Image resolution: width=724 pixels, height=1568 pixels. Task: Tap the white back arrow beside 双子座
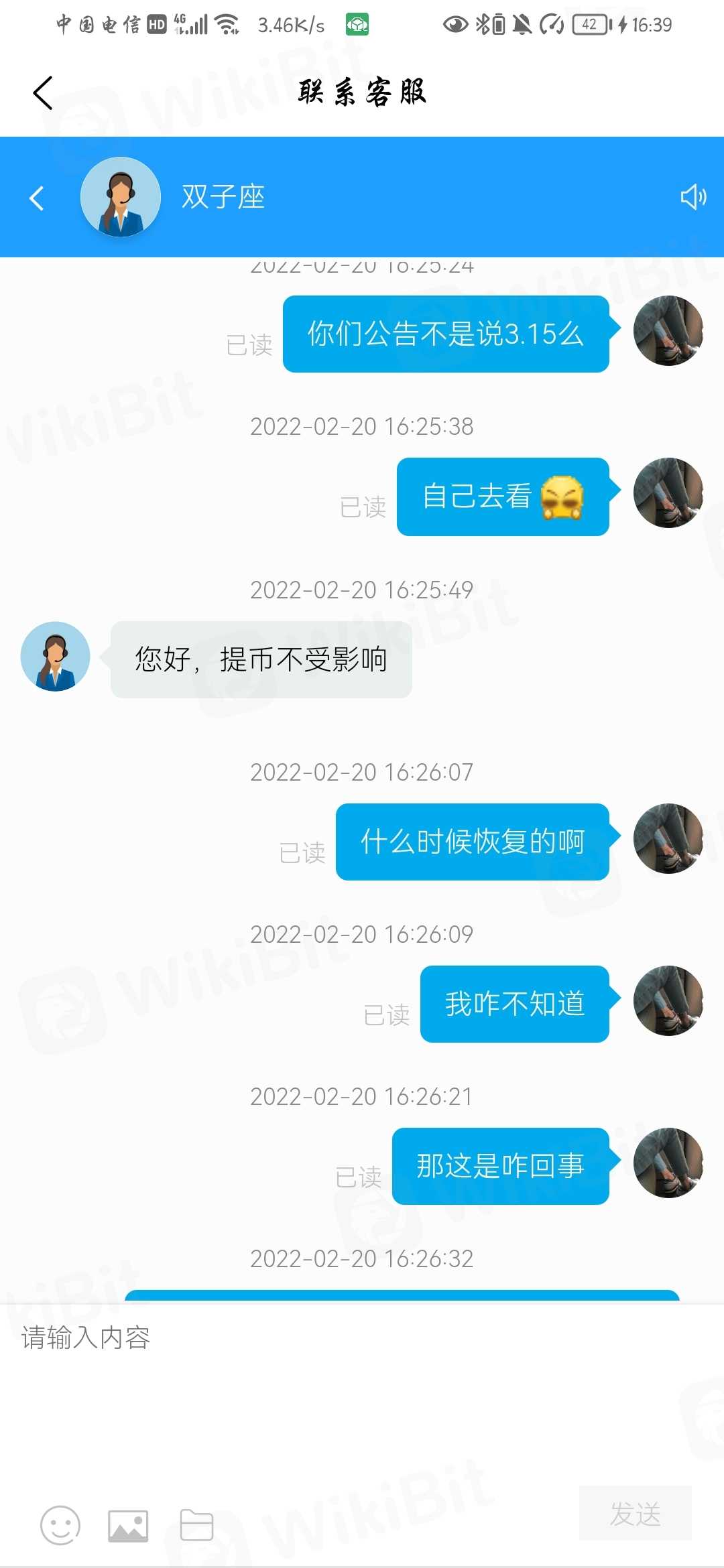(37, 198)
